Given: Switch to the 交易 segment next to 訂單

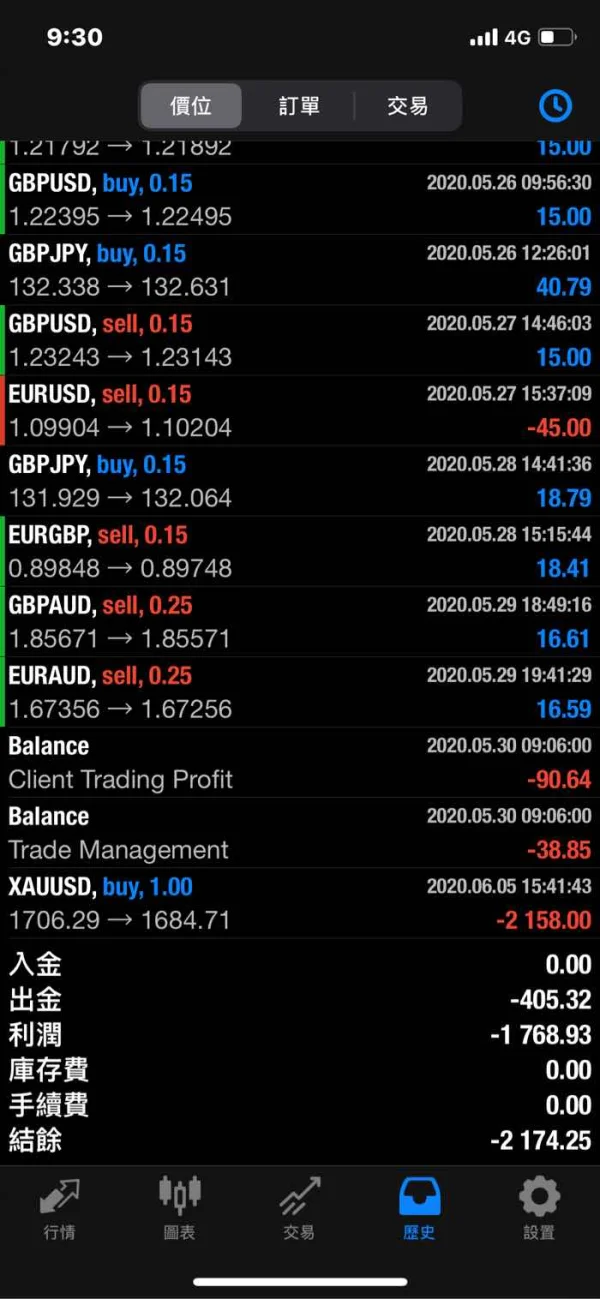Looking at the screenshot, I should [x=407, y=106].
